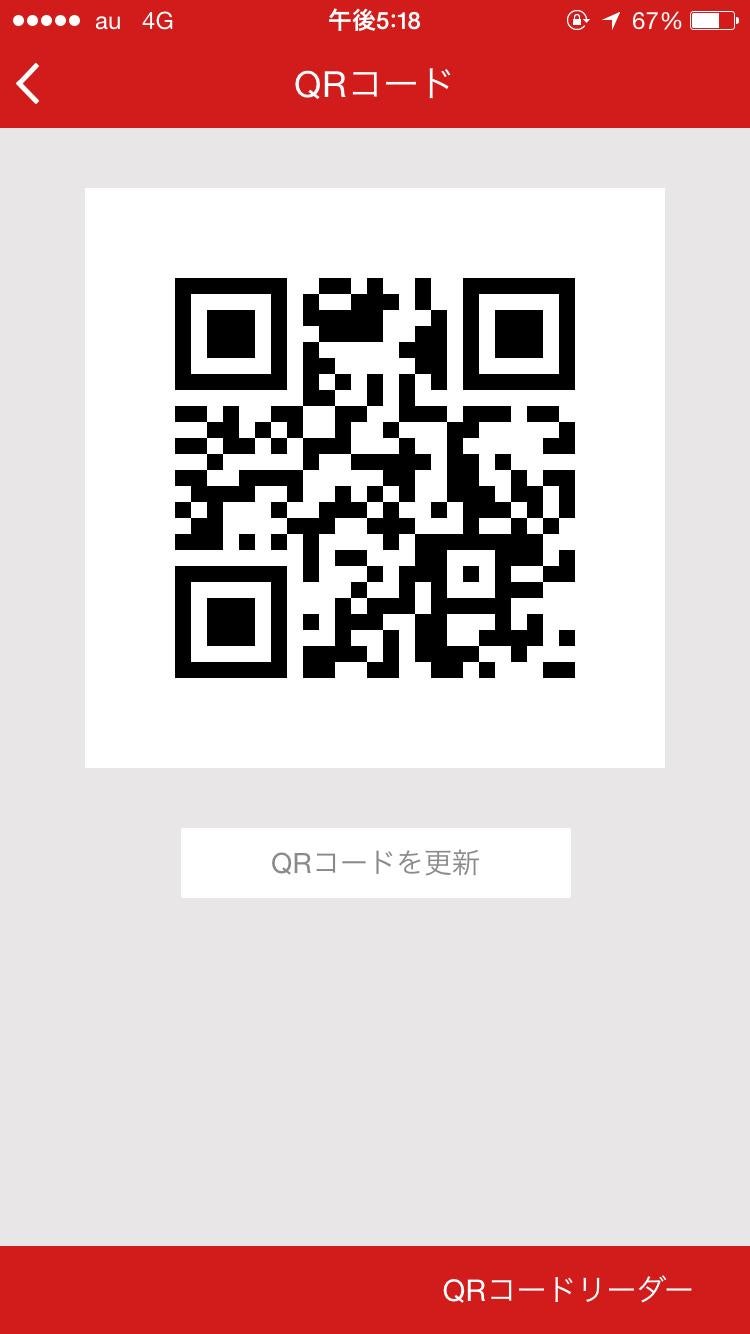Click the QRコード title text

[x=375, y=84]
